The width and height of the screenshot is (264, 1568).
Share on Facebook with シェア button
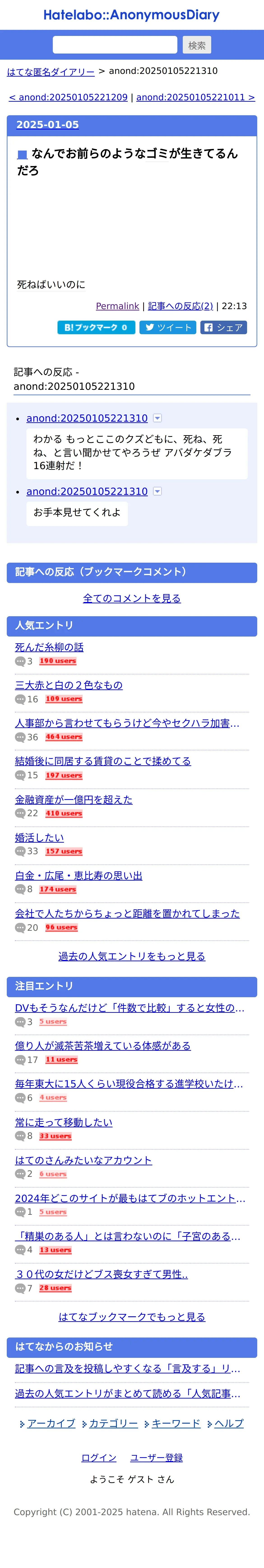pyautogui.click(x=223, y=327)
